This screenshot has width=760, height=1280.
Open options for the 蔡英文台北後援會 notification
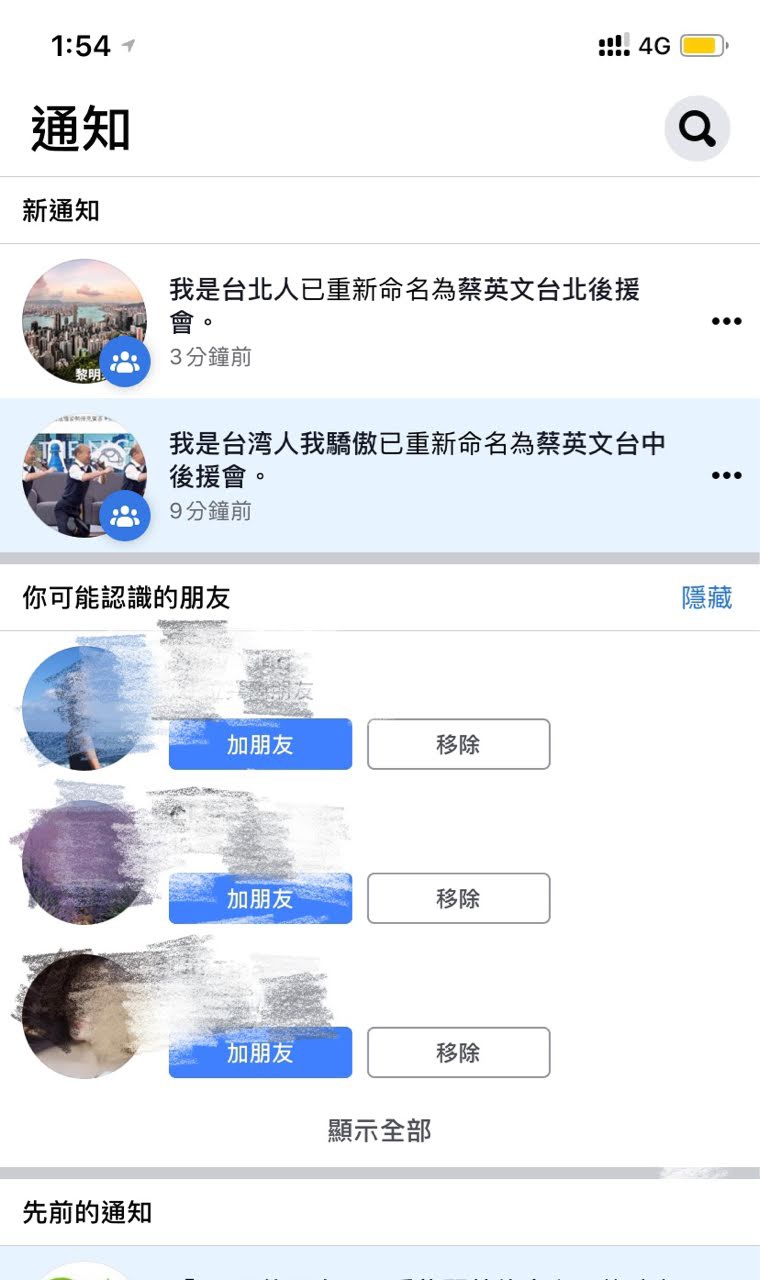(726, 321)
